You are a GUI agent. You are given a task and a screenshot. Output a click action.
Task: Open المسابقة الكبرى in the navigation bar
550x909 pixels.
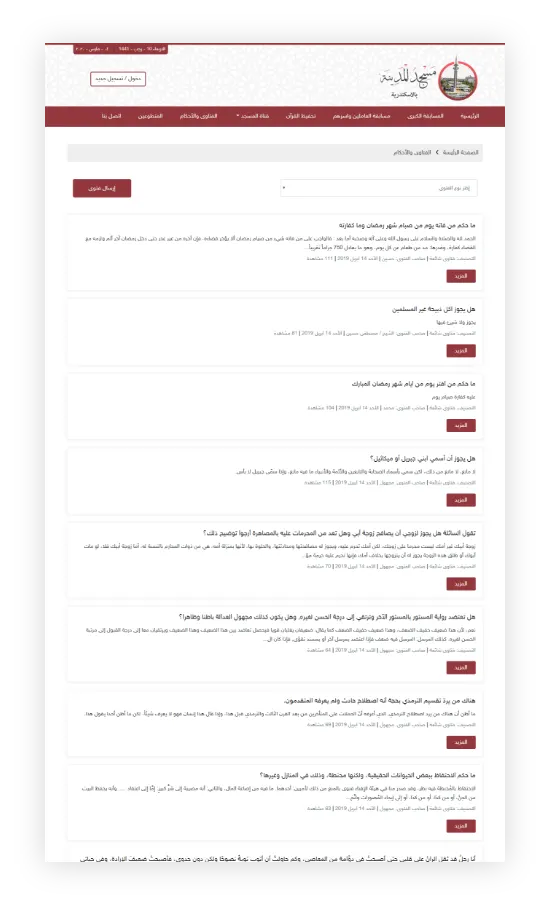(x=425, y=116)
